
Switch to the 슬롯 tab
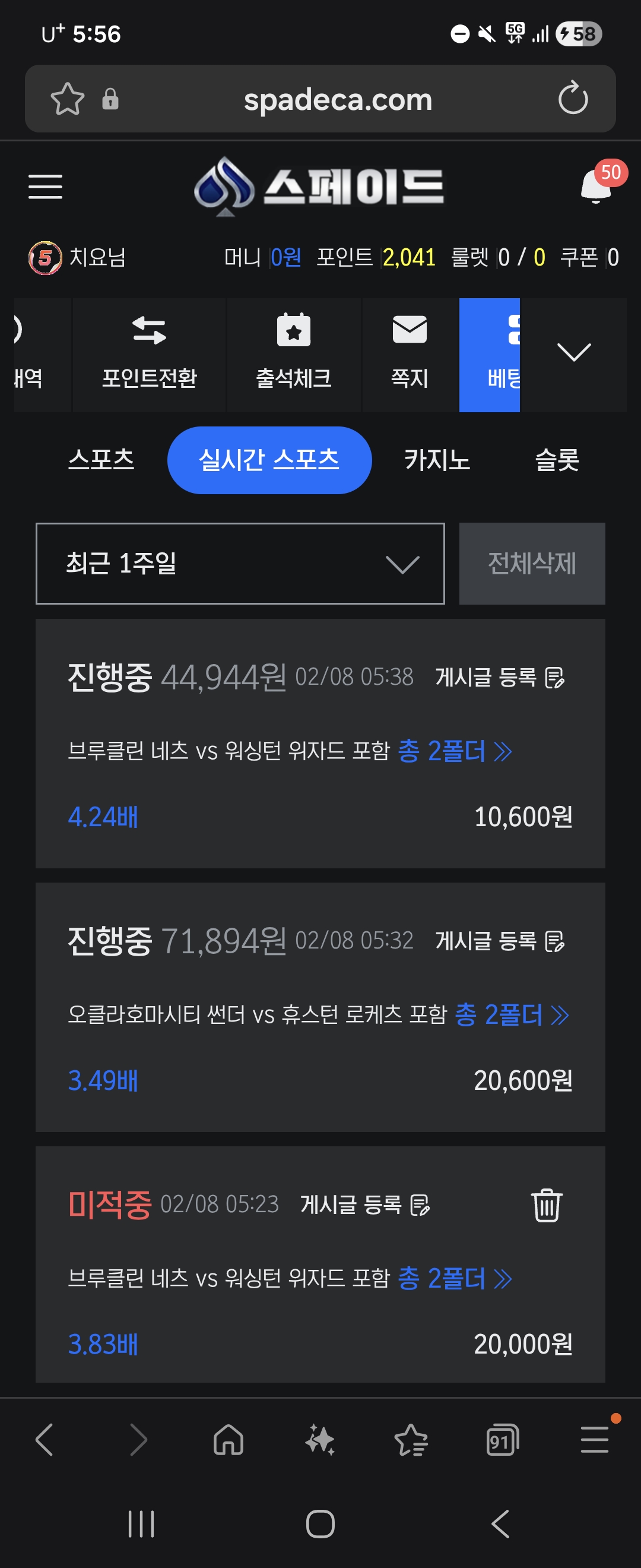click(x=557, y=460)
